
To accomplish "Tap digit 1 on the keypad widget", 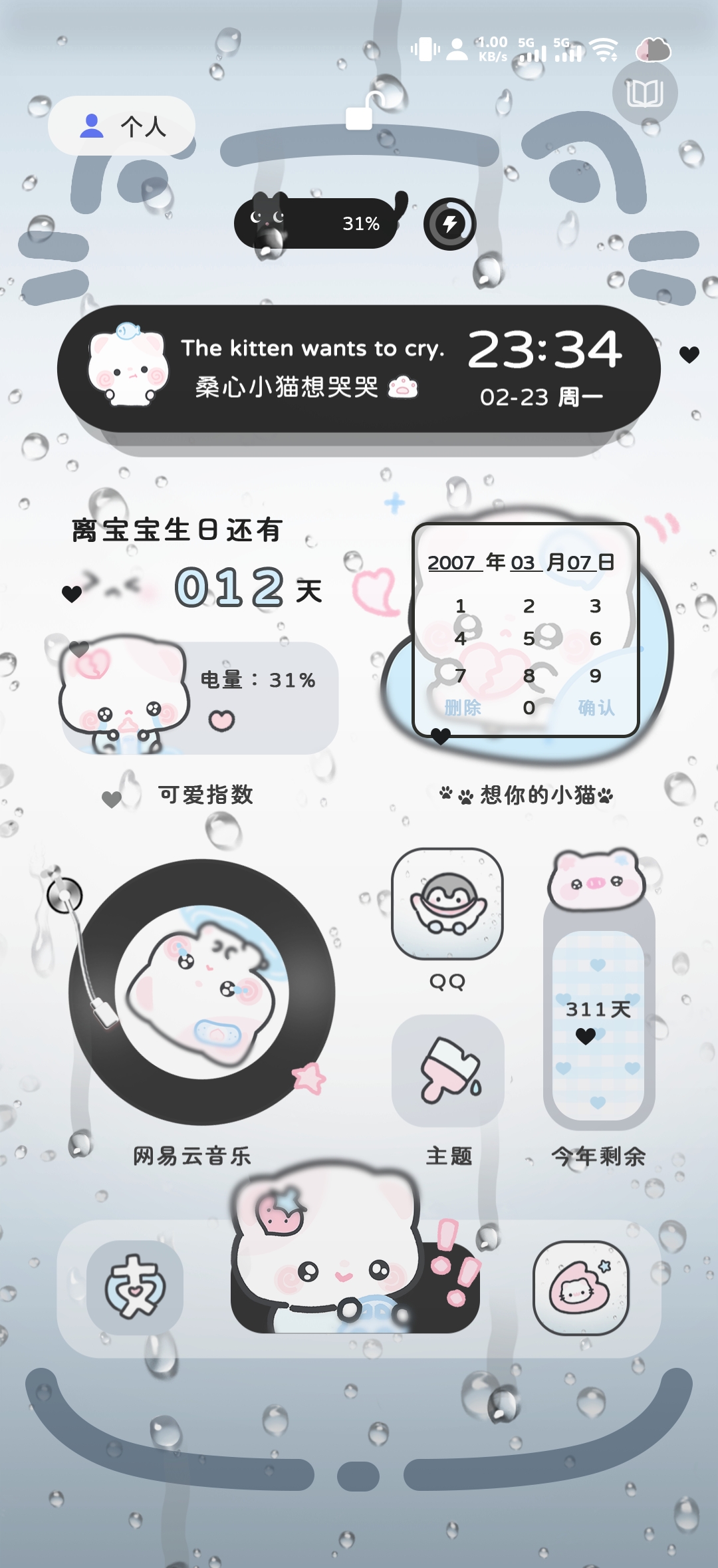I will 460,606.
